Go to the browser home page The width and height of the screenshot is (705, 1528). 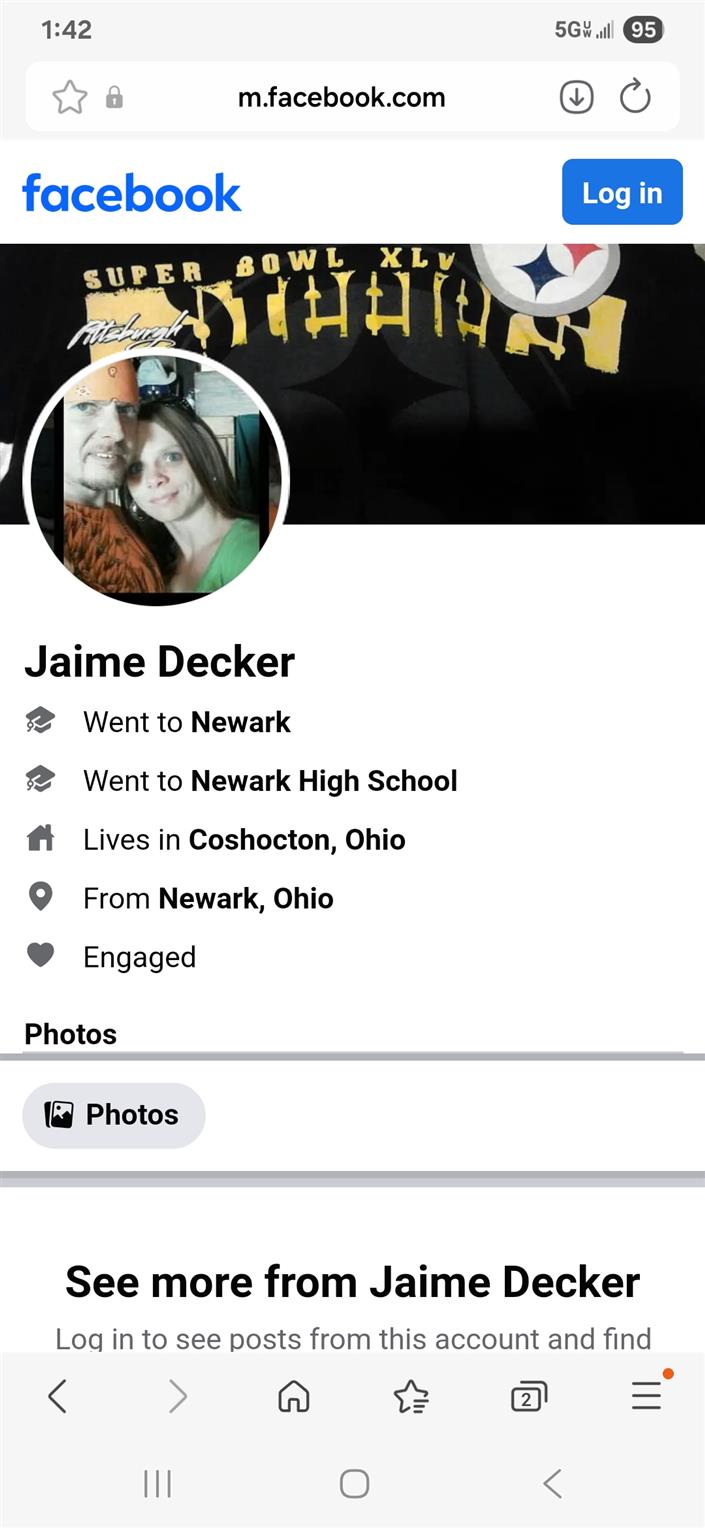click(293, 1396)
